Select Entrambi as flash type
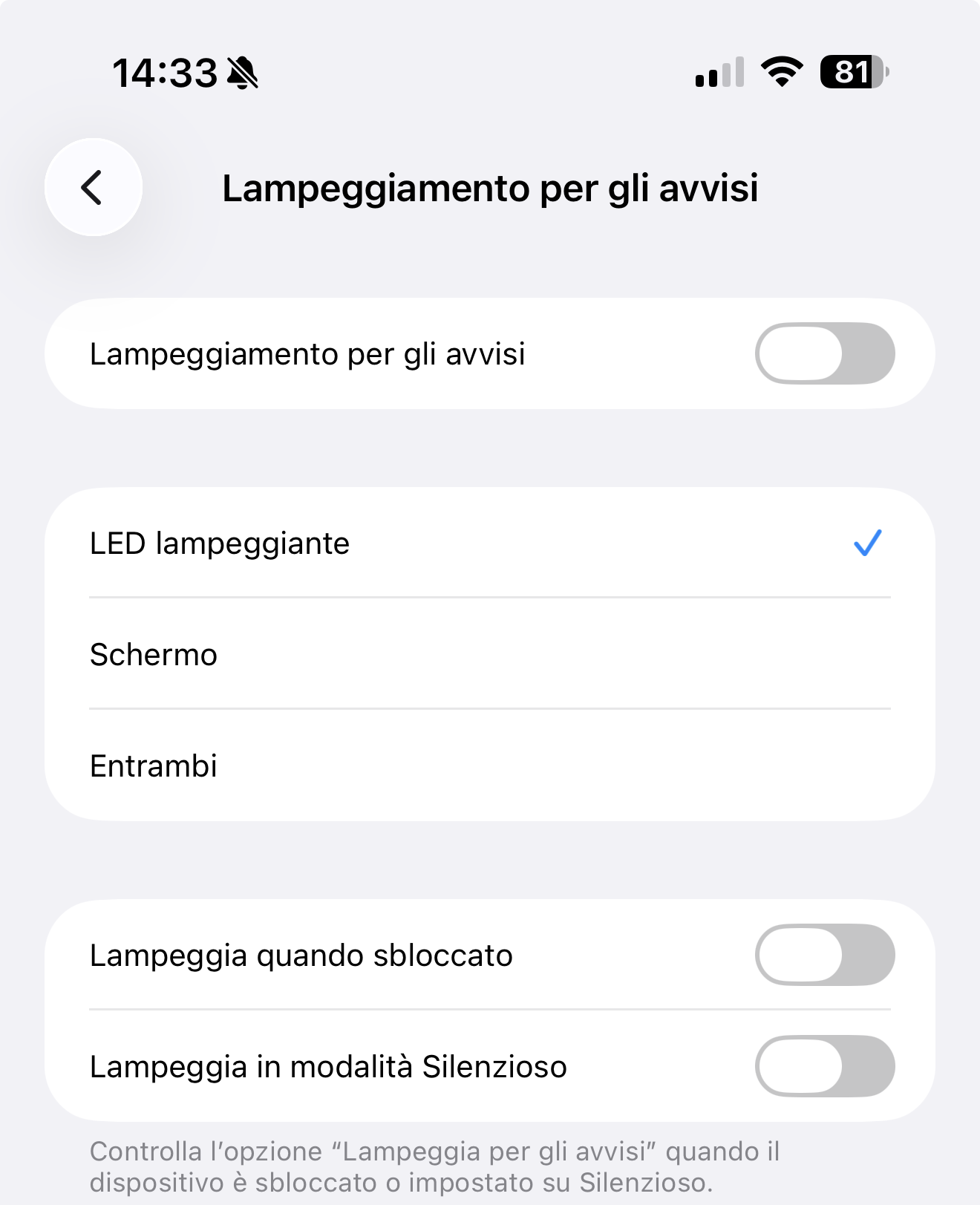The image size is (980, 1205). [489, 766]
